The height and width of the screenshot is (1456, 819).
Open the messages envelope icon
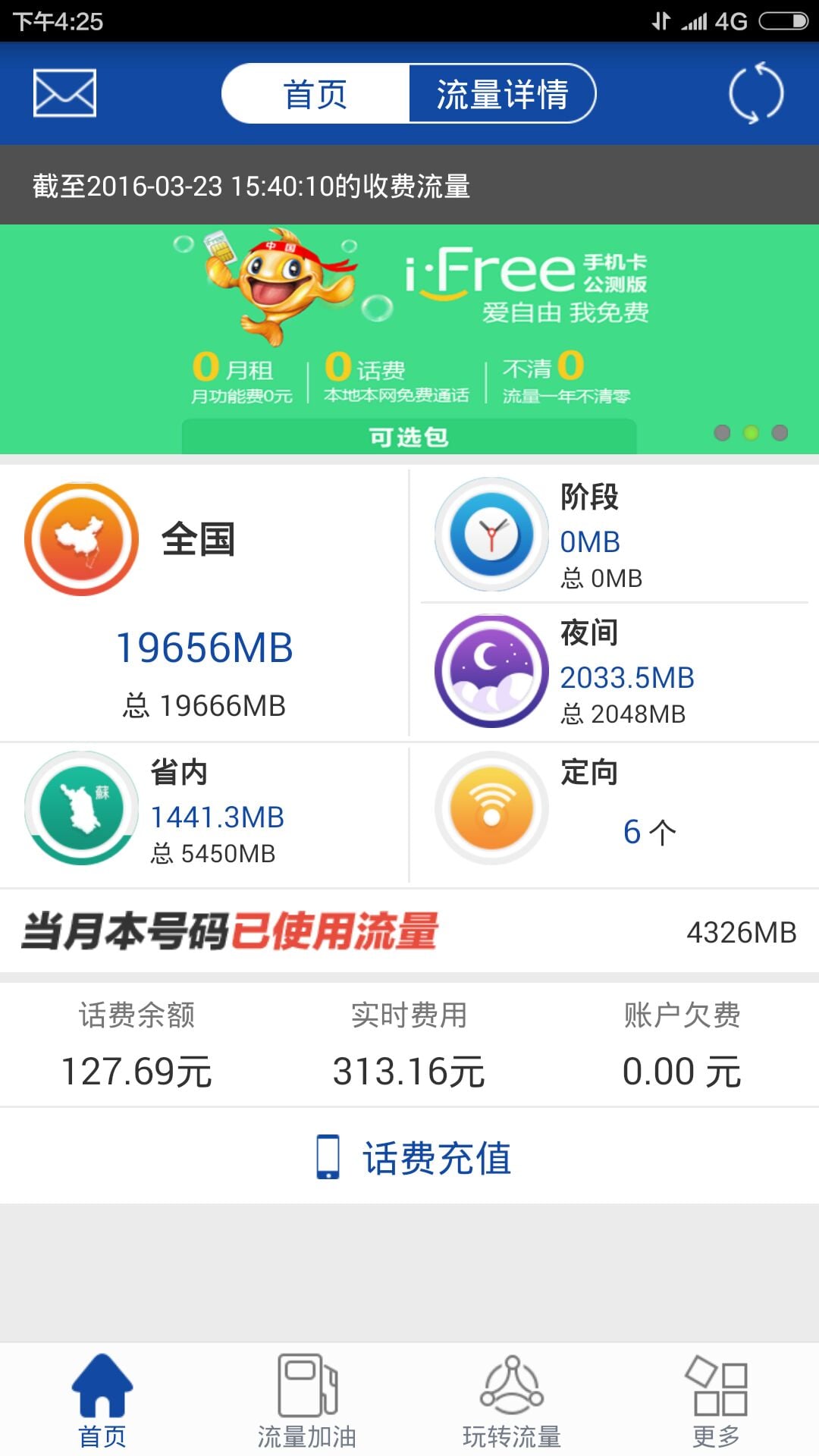click(64, 93)
